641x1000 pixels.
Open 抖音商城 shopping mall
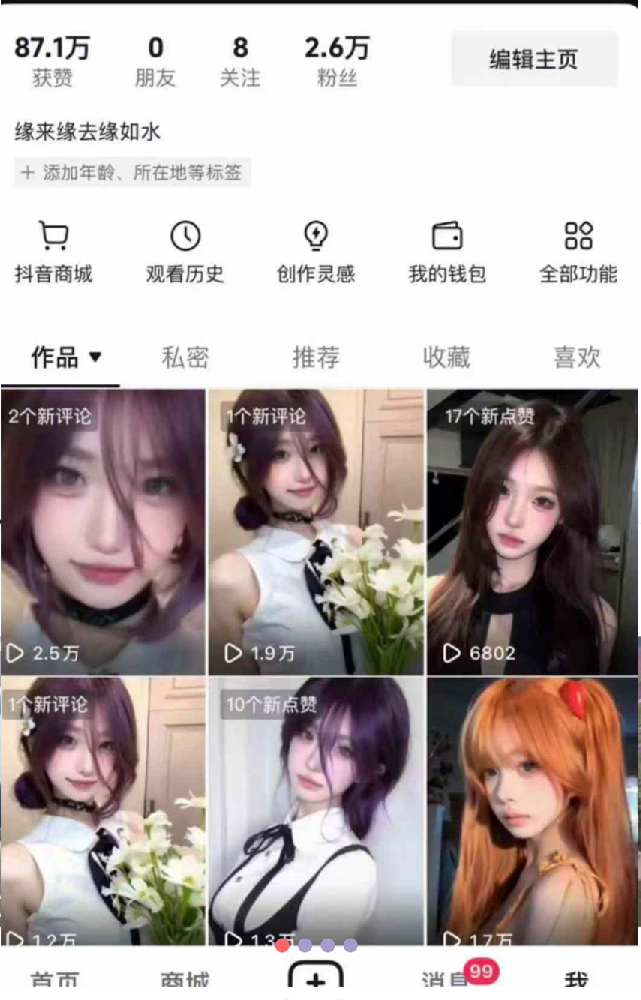click(x=53, y=252)
